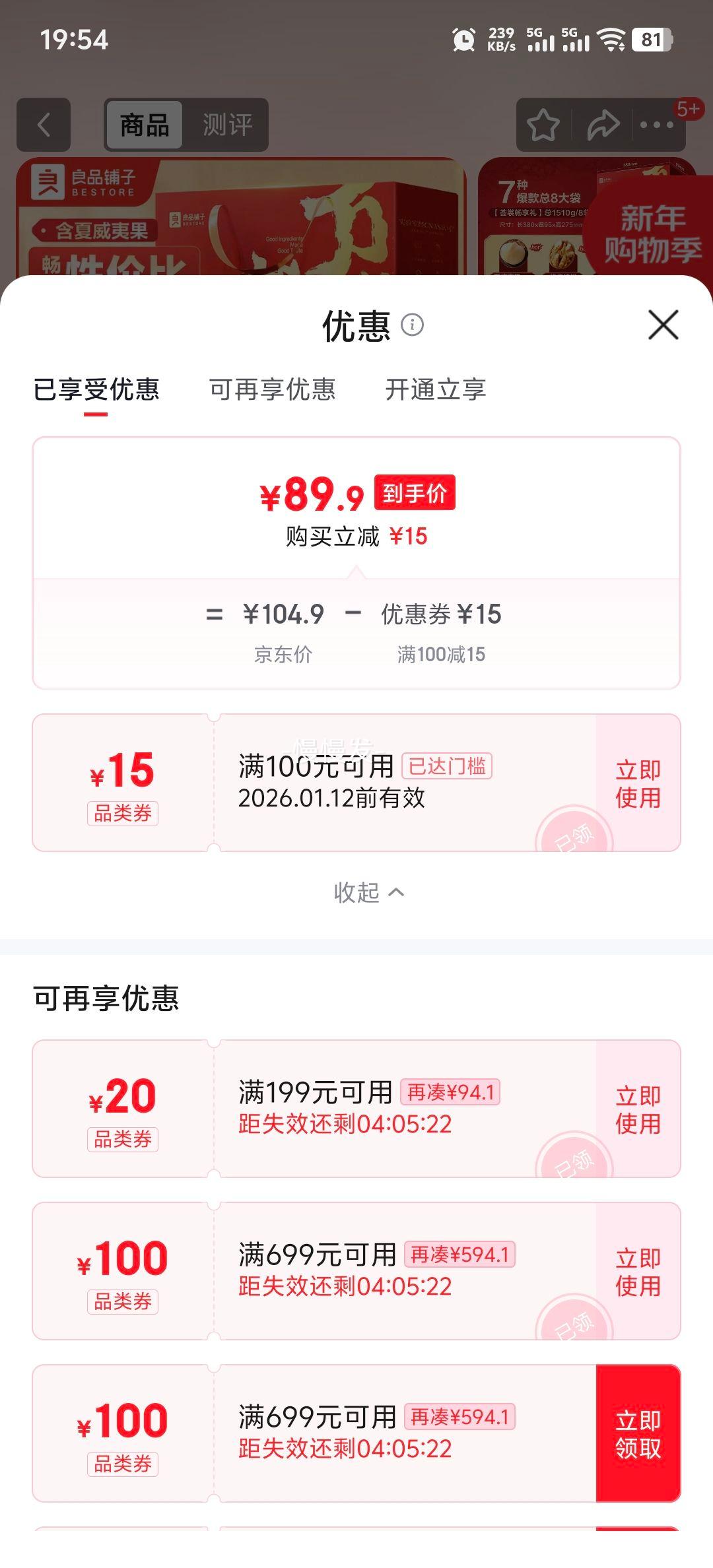This screenshot has width=713, height=1568.
Task: Tap the info icon beside 优惠 title
Action: pyautogui.click(x=413, y=325)
